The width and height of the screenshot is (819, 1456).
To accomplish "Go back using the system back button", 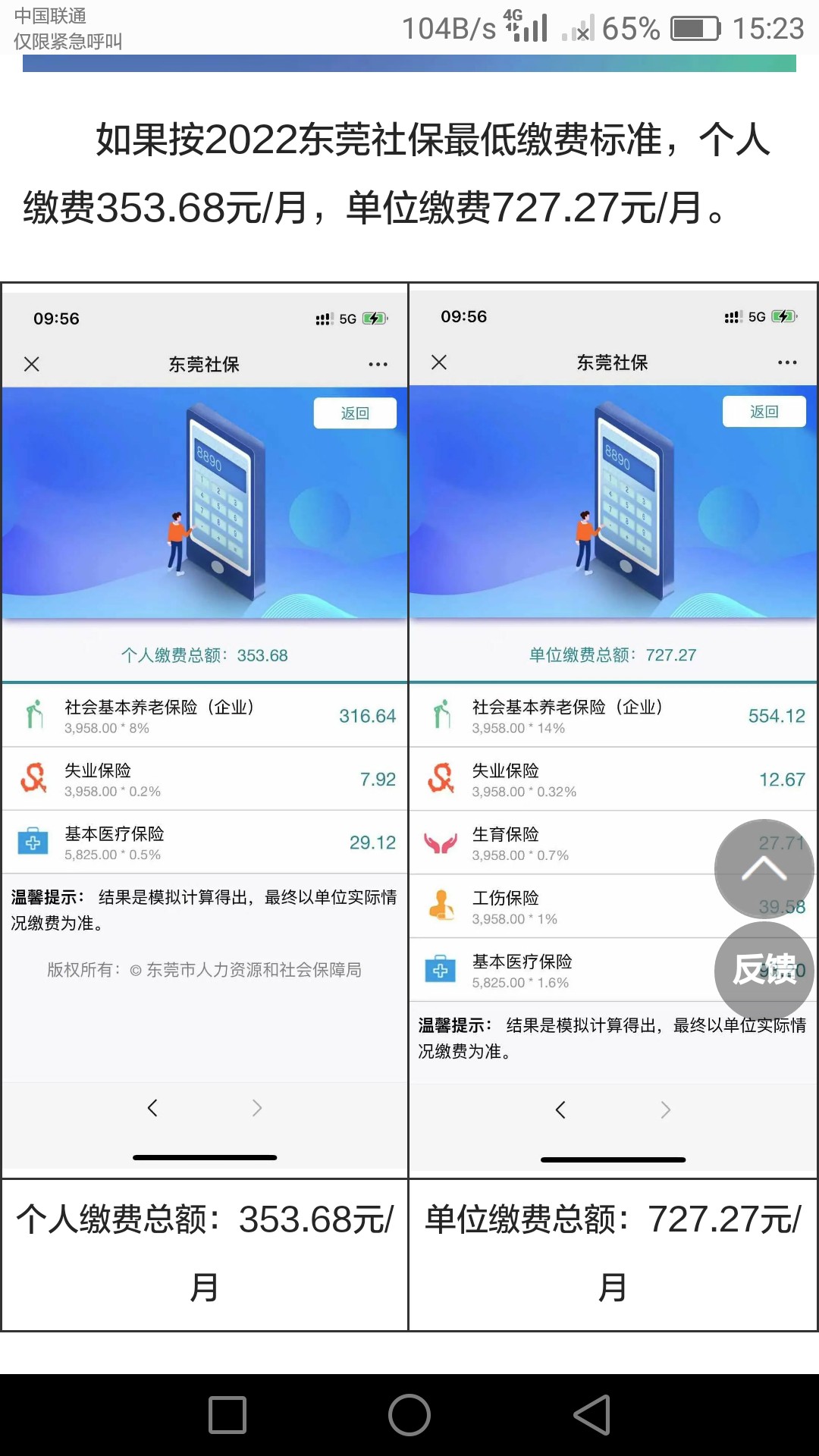I will pyautogui.click(x=592, y=1415).
